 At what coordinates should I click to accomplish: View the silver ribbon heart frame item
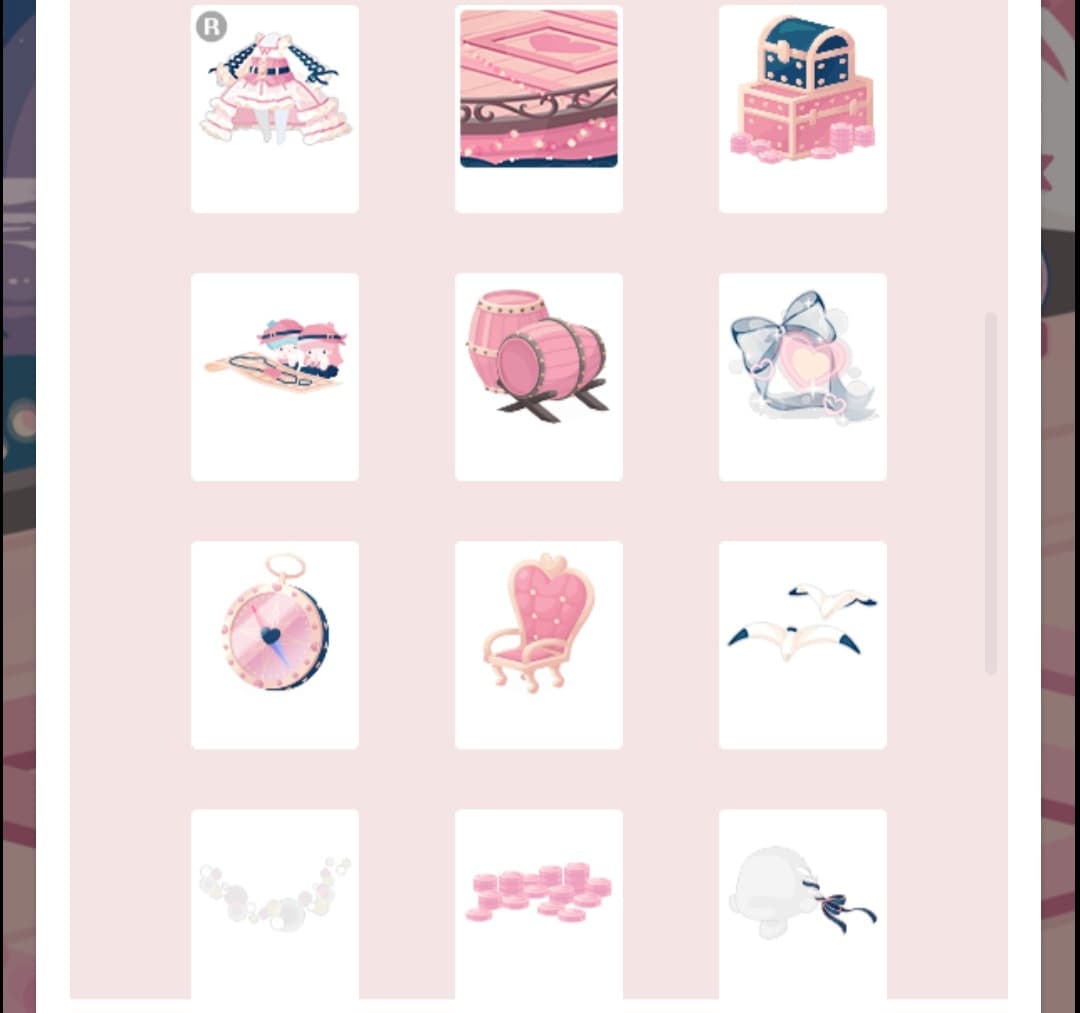point(802,376)
